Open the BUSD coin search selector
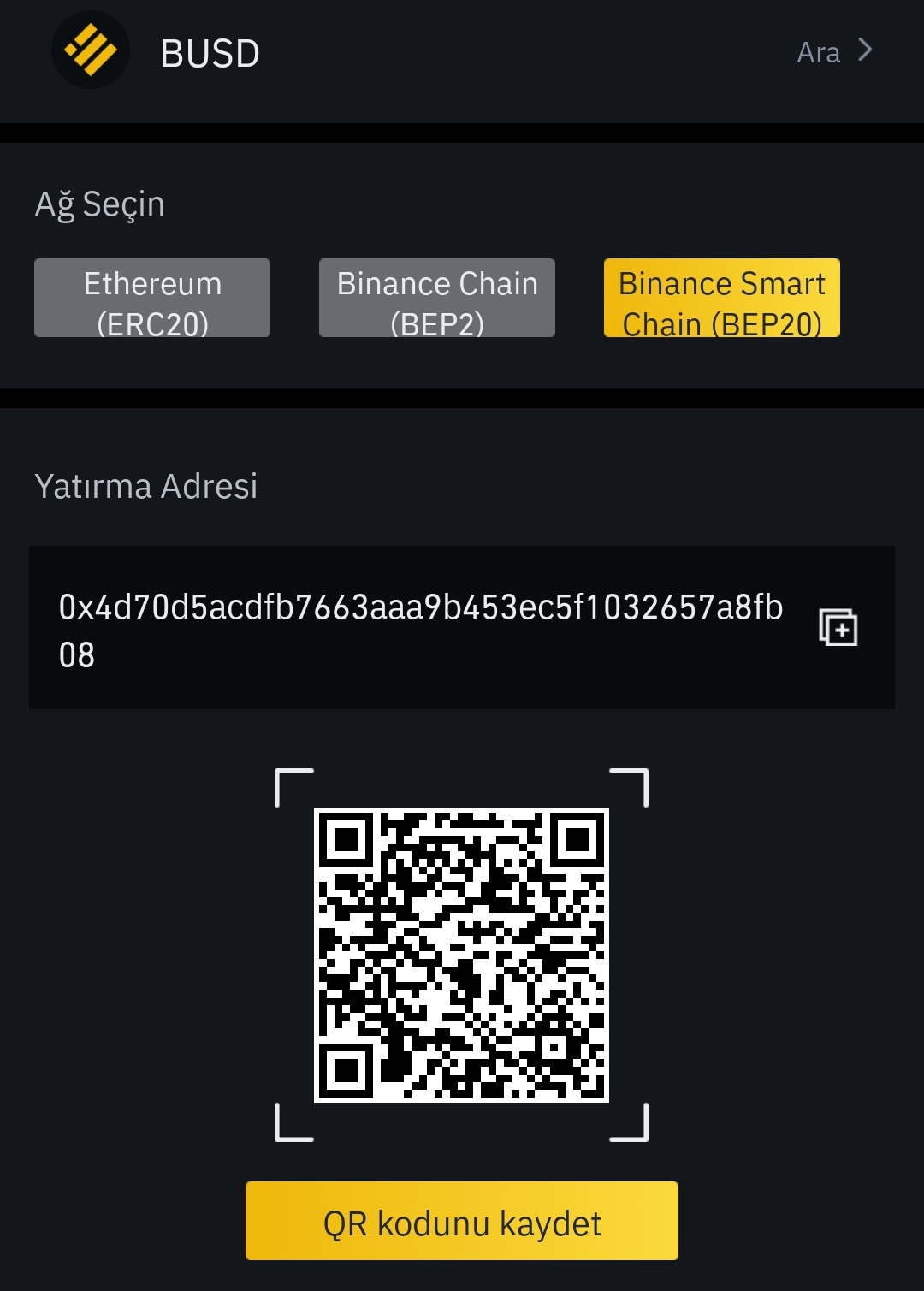 tap(834, 53)
